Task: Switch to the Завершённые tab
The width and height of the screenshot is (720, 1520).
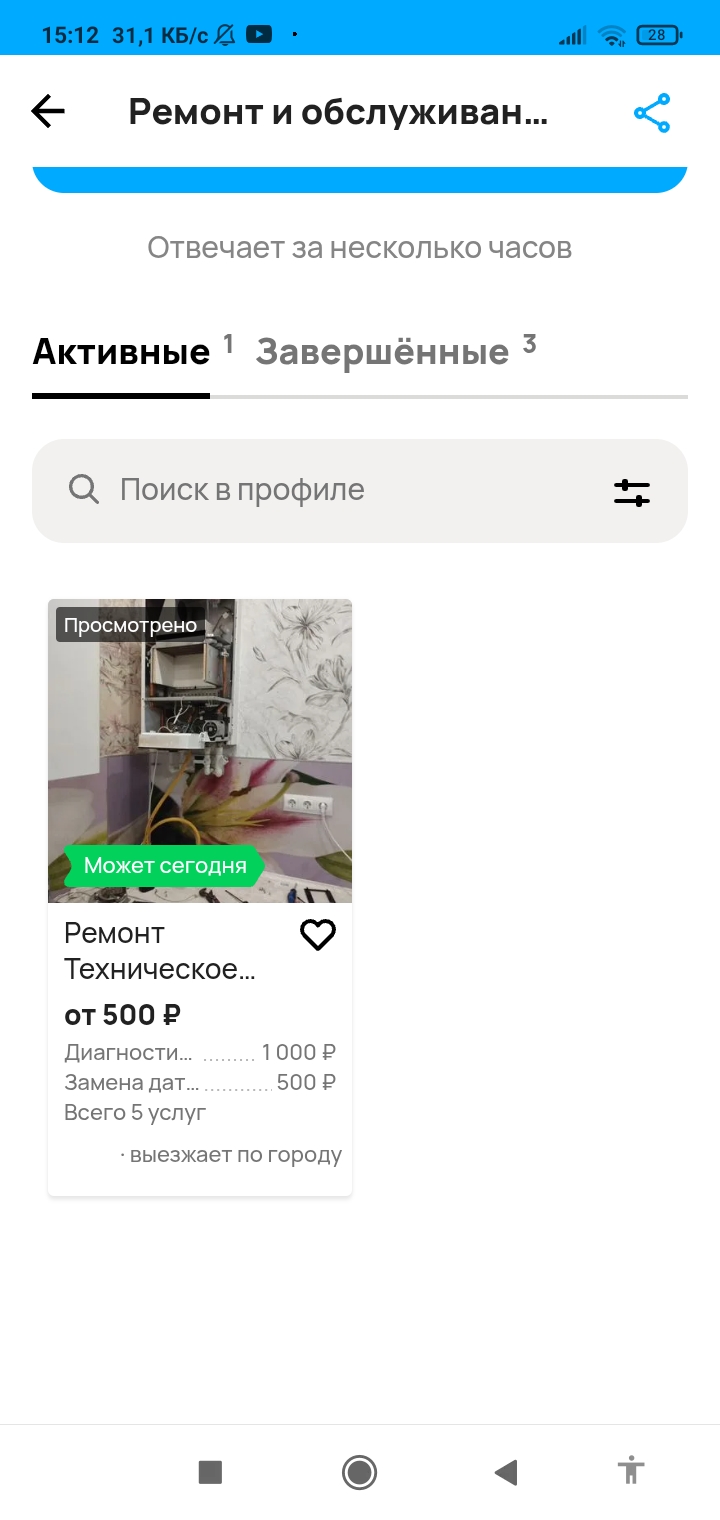Action: (x=383, y=352)
